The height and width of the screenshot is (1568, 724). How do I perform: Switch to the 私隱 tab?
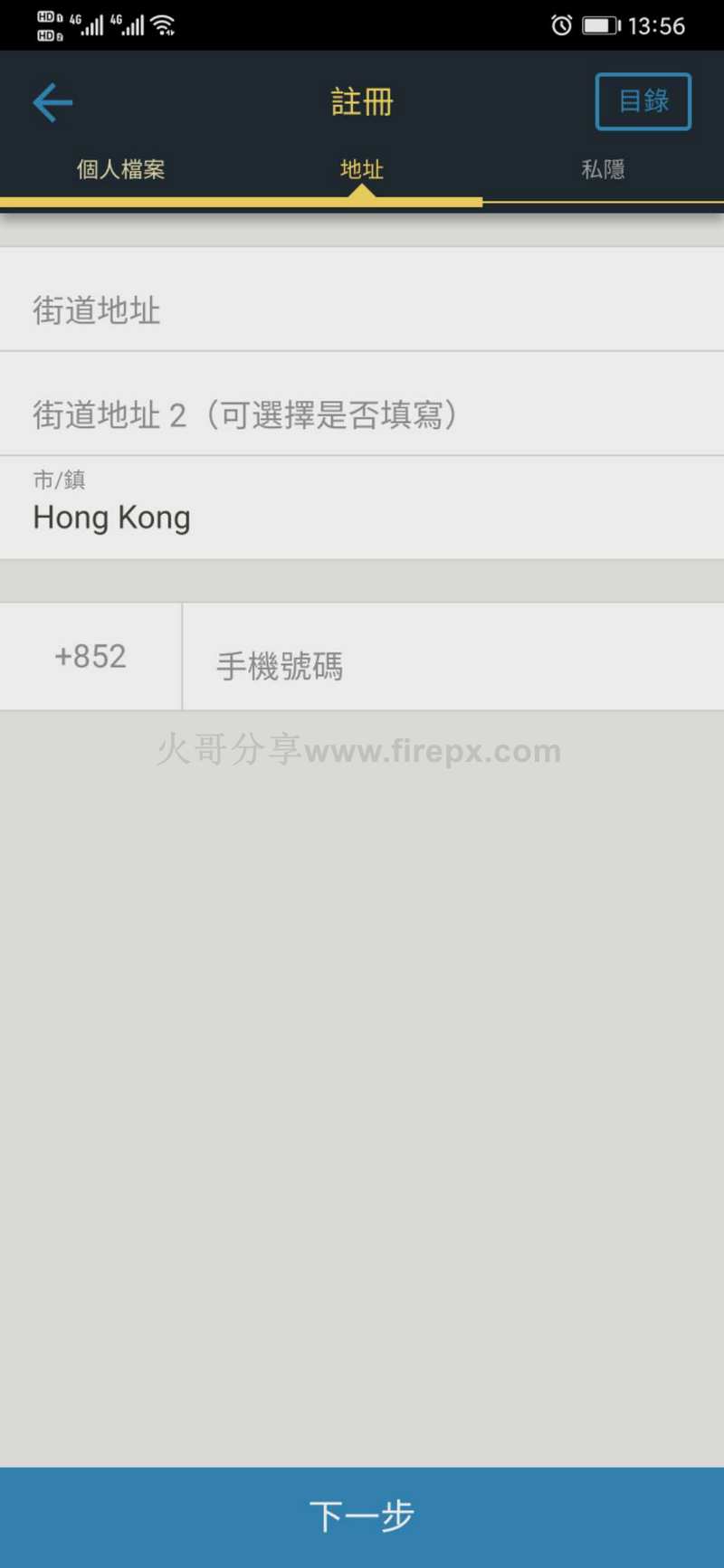coord(603,169)
